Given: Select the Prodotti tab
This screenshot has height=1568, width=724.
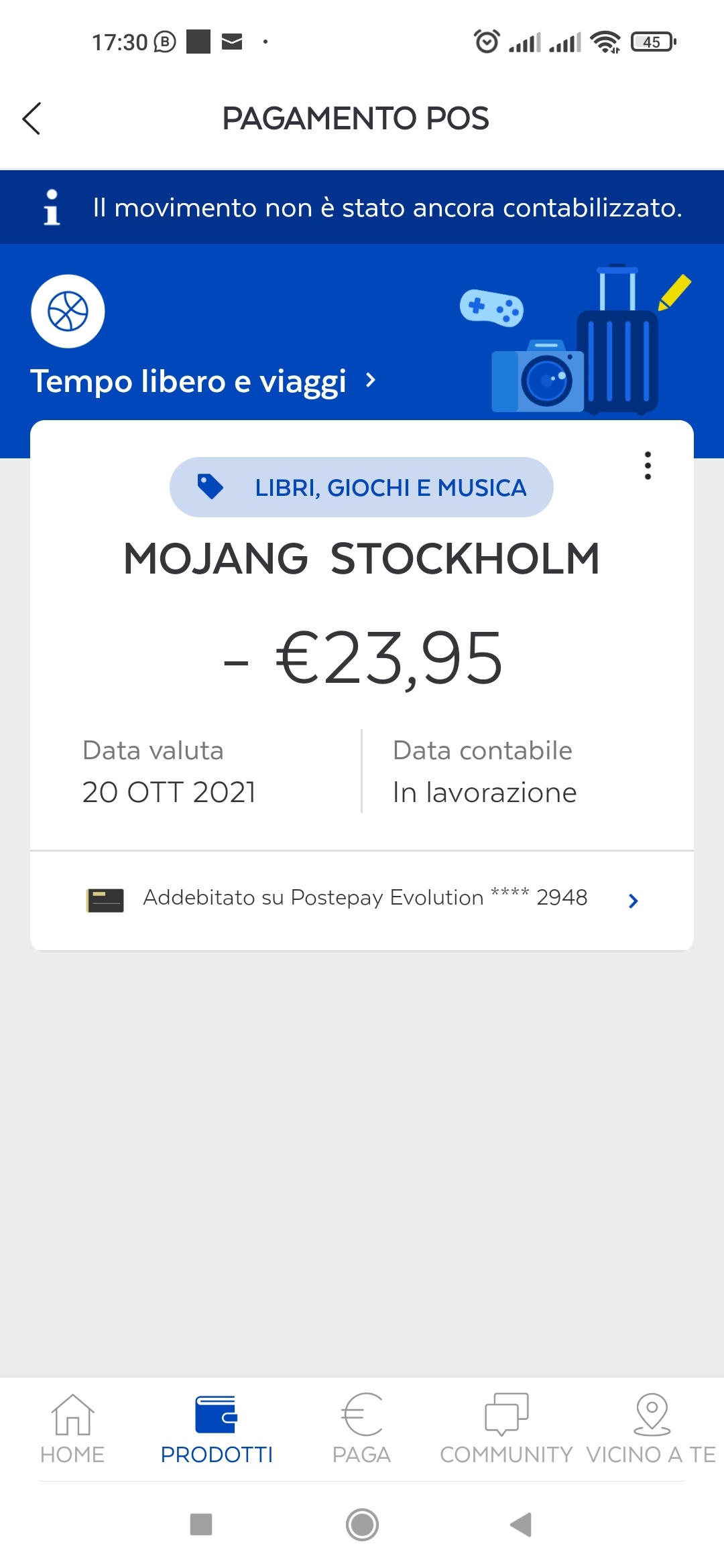Looking at the screenshot, I should [x=217, y=1429].
